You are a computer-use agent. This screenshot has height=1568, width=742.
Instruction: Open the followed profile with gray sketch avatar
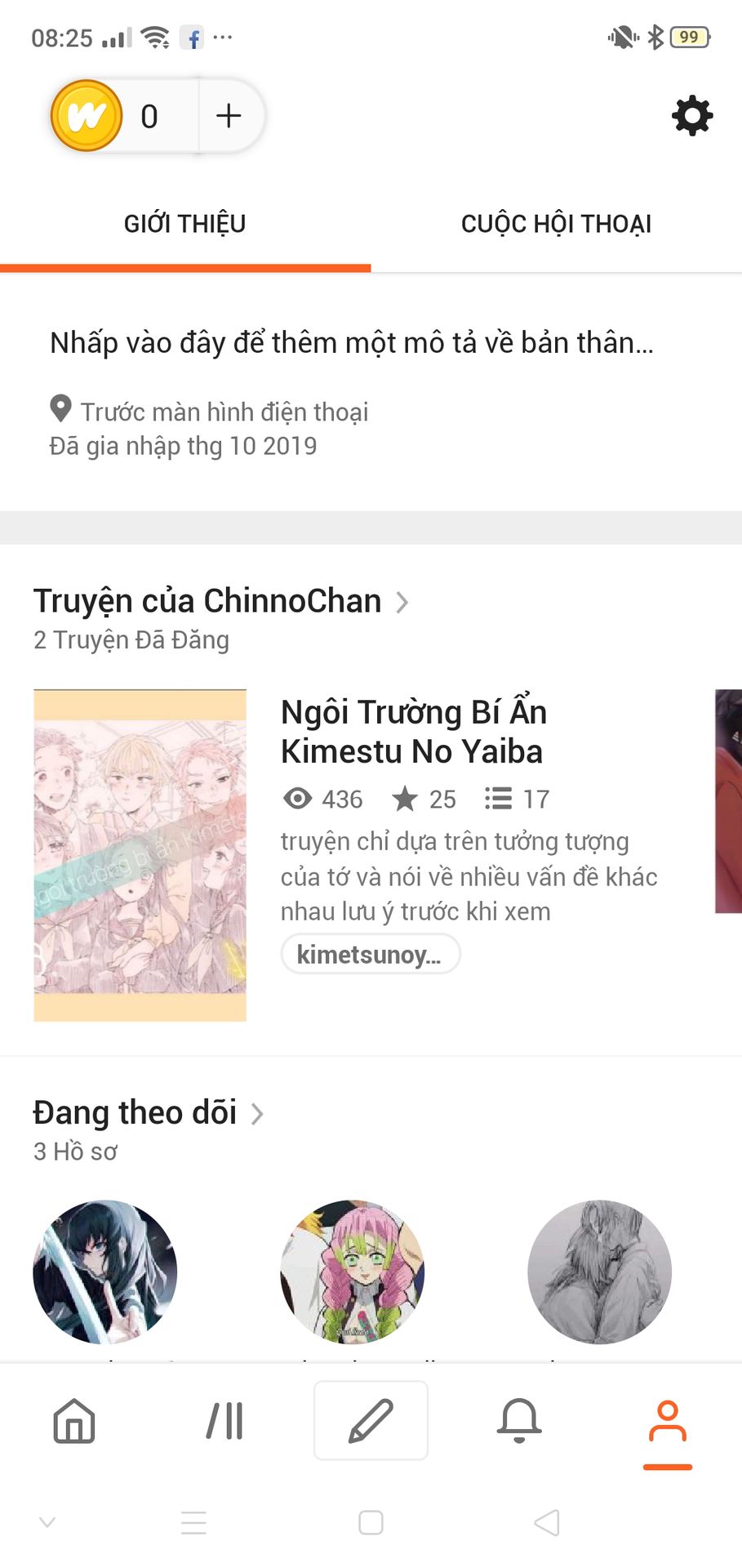point(599,1272)
